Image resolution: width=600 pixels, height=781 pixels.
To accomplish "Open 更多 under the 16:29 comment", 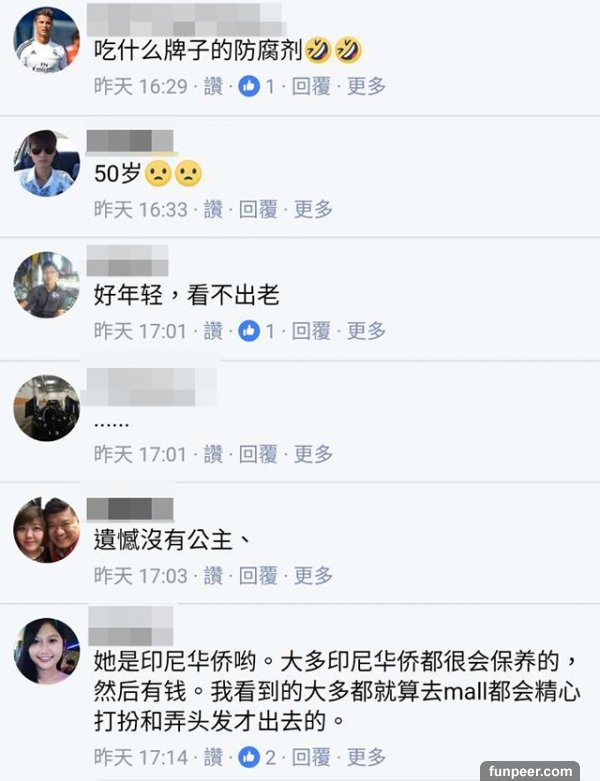I will pos(366,86).
